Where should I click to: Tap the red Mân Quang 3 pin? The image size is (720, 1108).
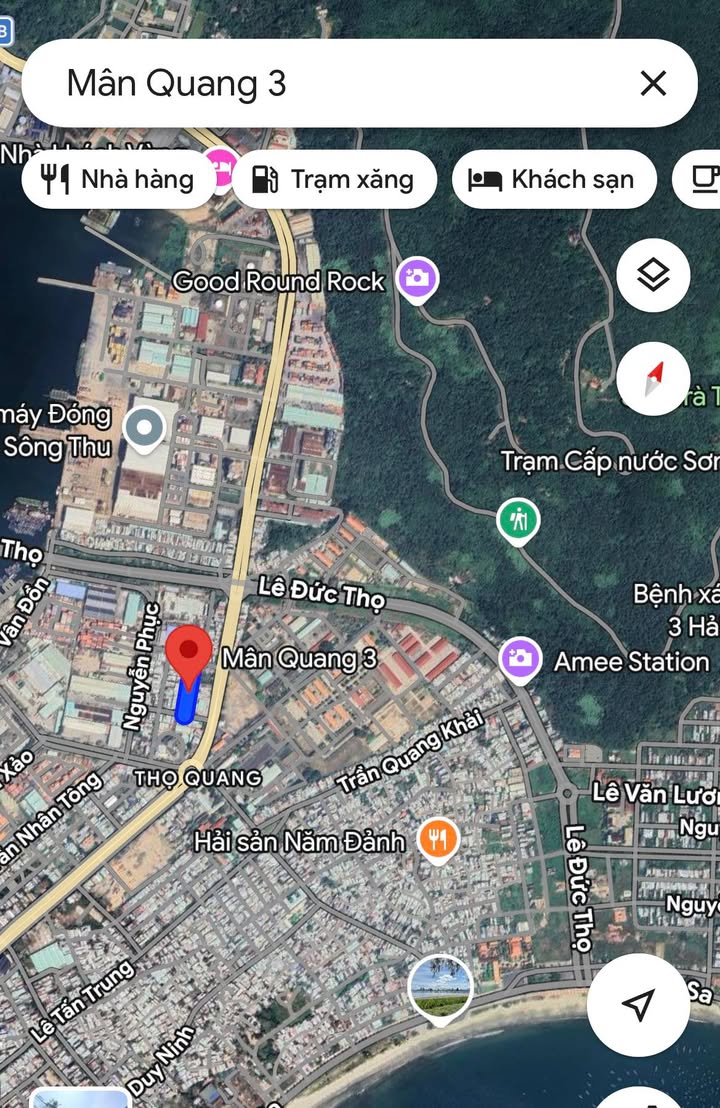point(188,653)
